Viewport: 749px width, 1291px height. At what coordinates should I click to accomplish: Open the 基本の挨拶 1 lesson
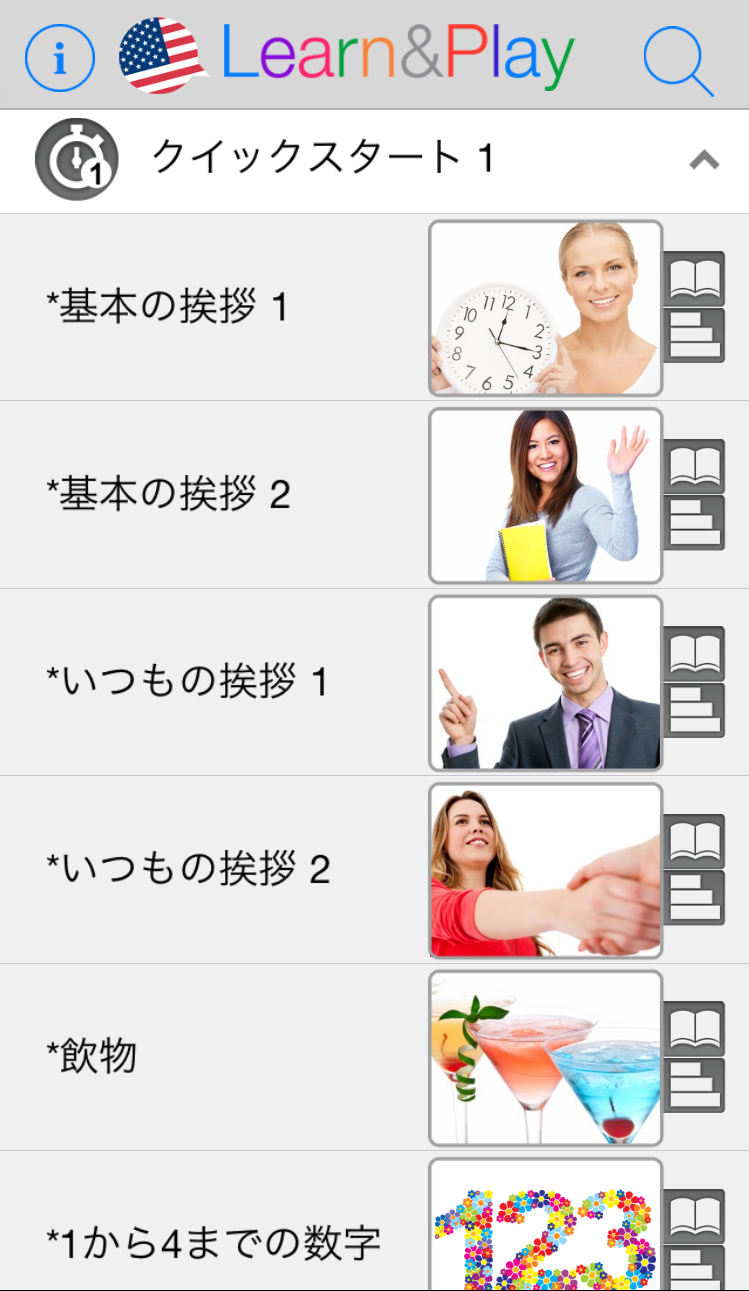pyautogui.click(x=167, y=307)
